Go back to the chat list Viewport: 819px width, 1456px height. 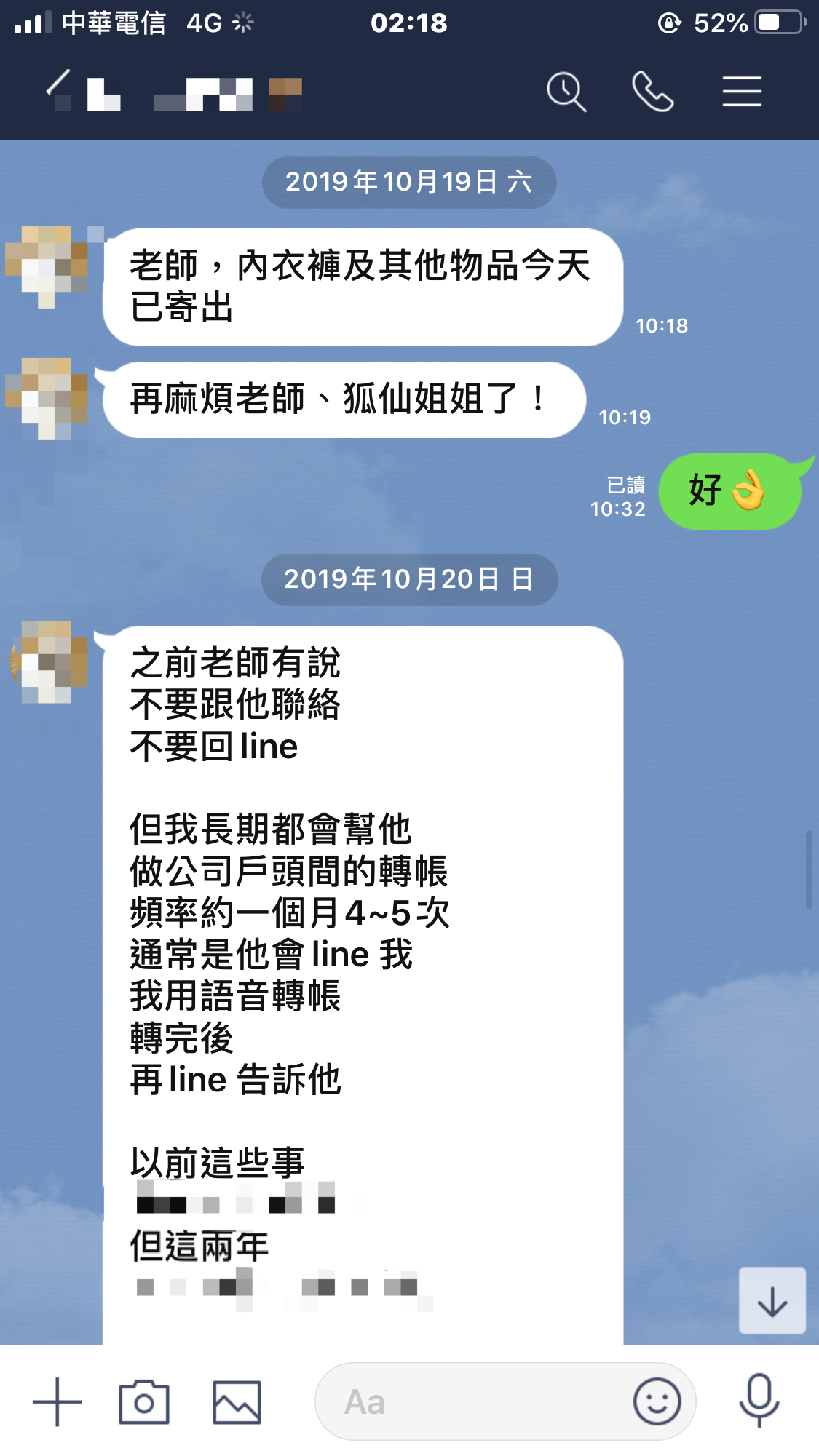(x=60, y=90)
